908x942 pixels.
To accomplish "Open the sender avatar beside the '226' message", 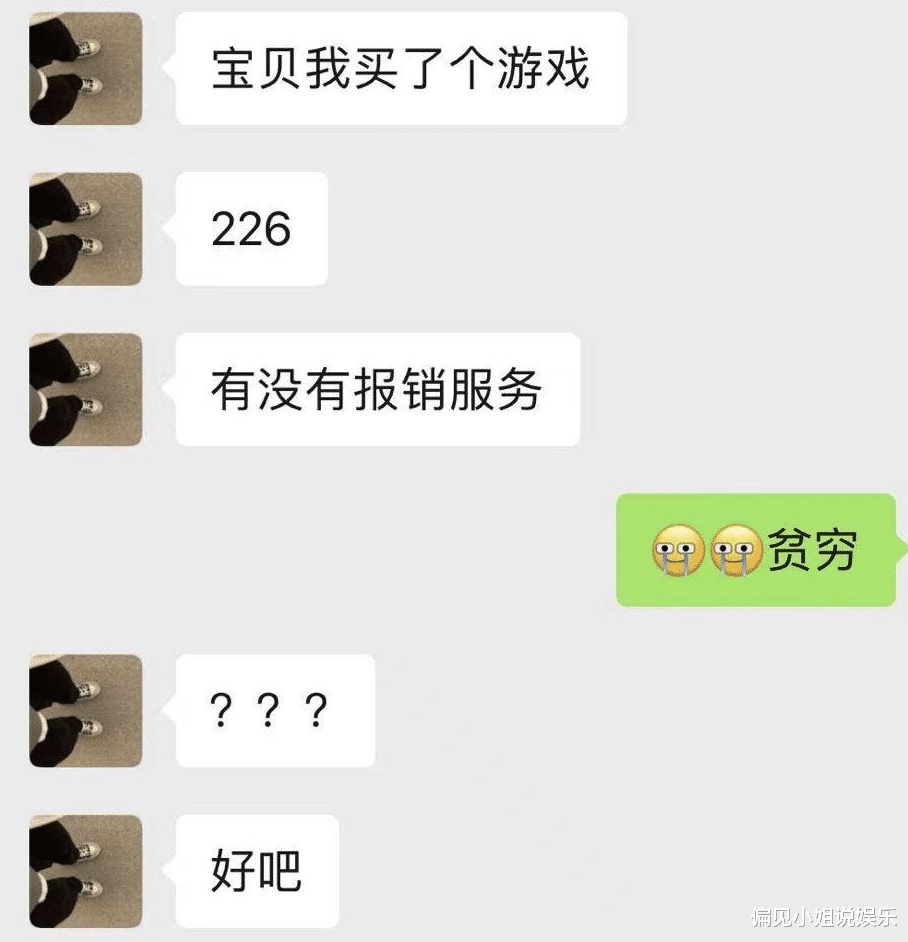I will coord(85,228).
